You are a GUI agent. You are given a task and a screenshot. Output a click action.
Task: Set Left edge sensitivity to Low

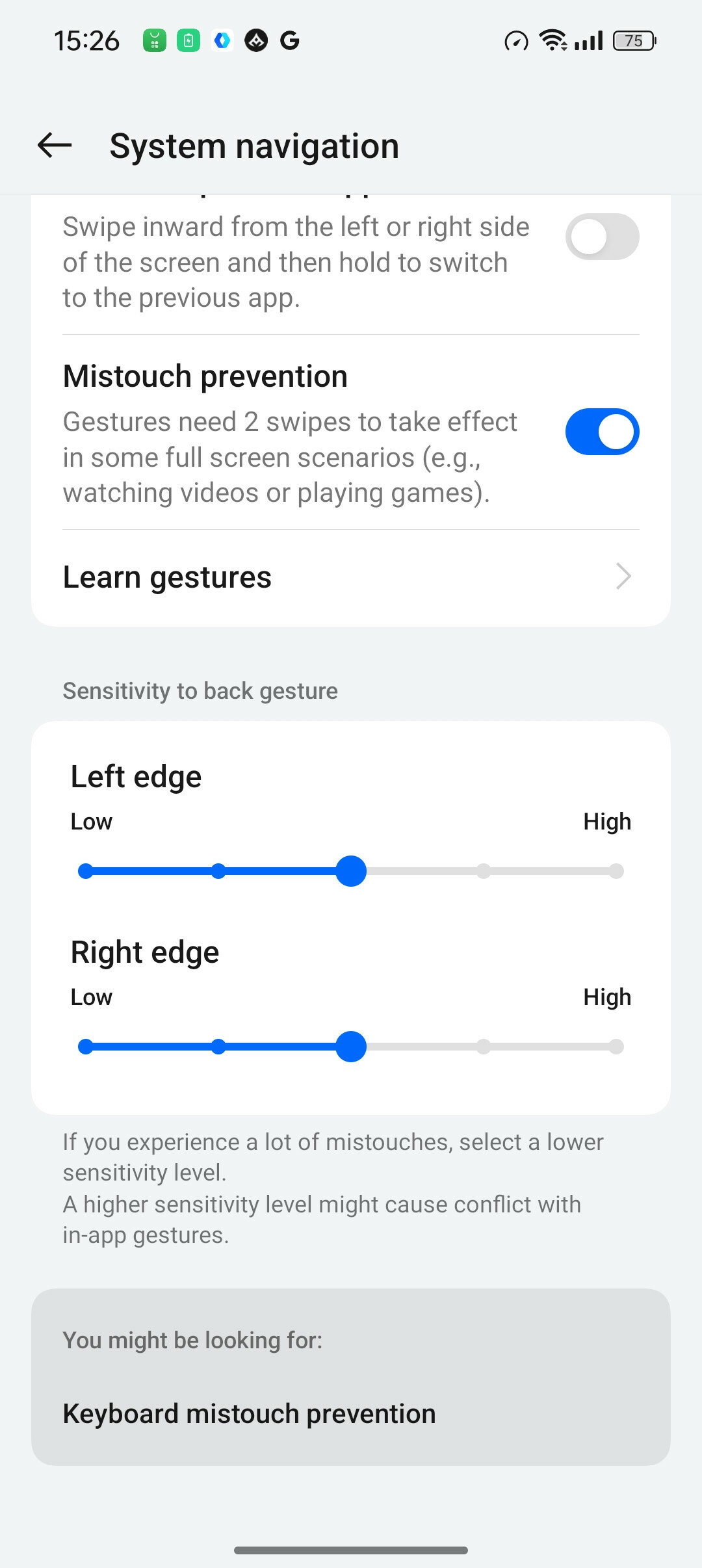pyautogui.click(x=86, y=871)
